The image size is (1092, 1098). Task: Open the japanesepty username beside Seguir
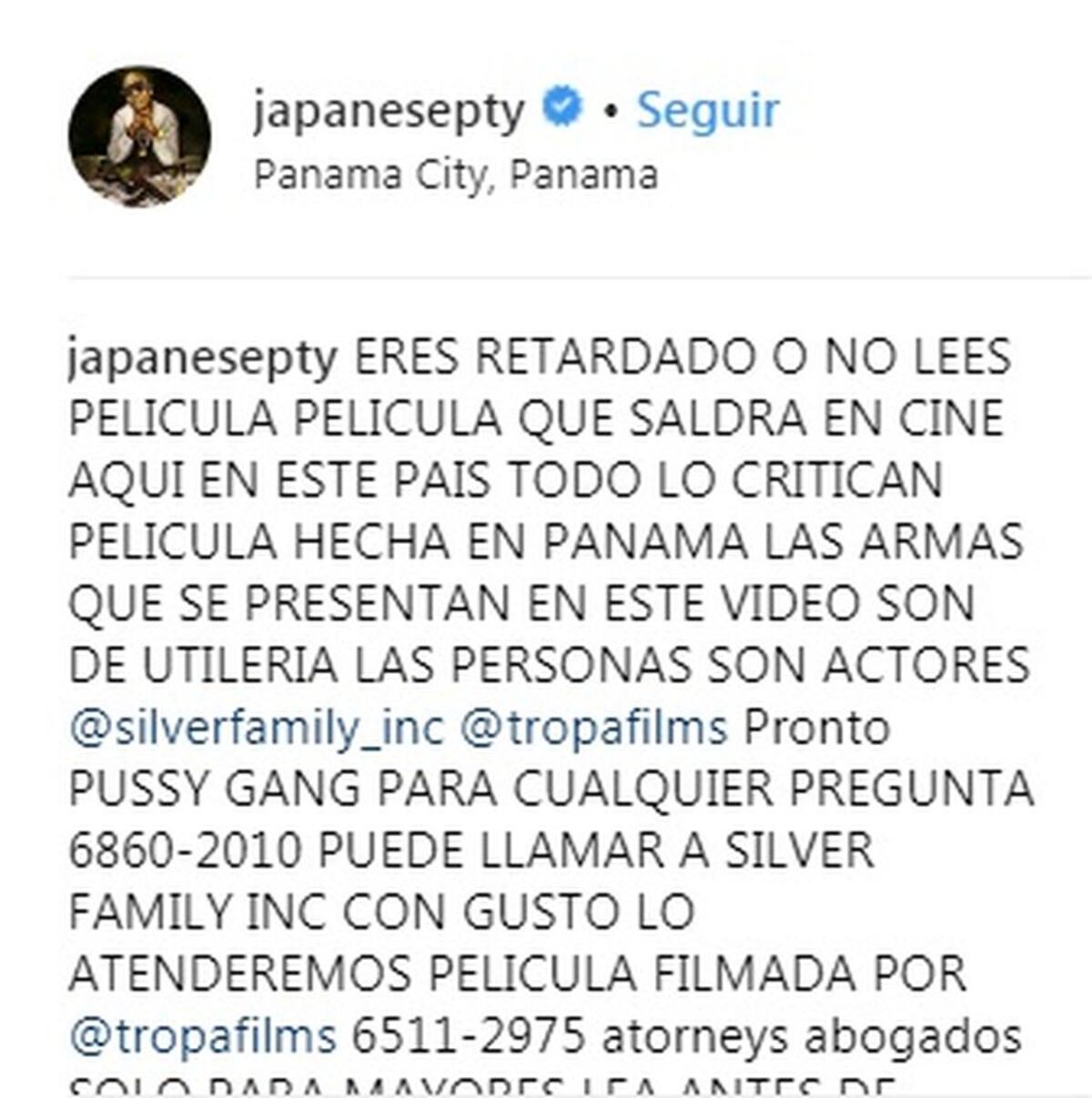pyautogui.click(x=389, y=111)
